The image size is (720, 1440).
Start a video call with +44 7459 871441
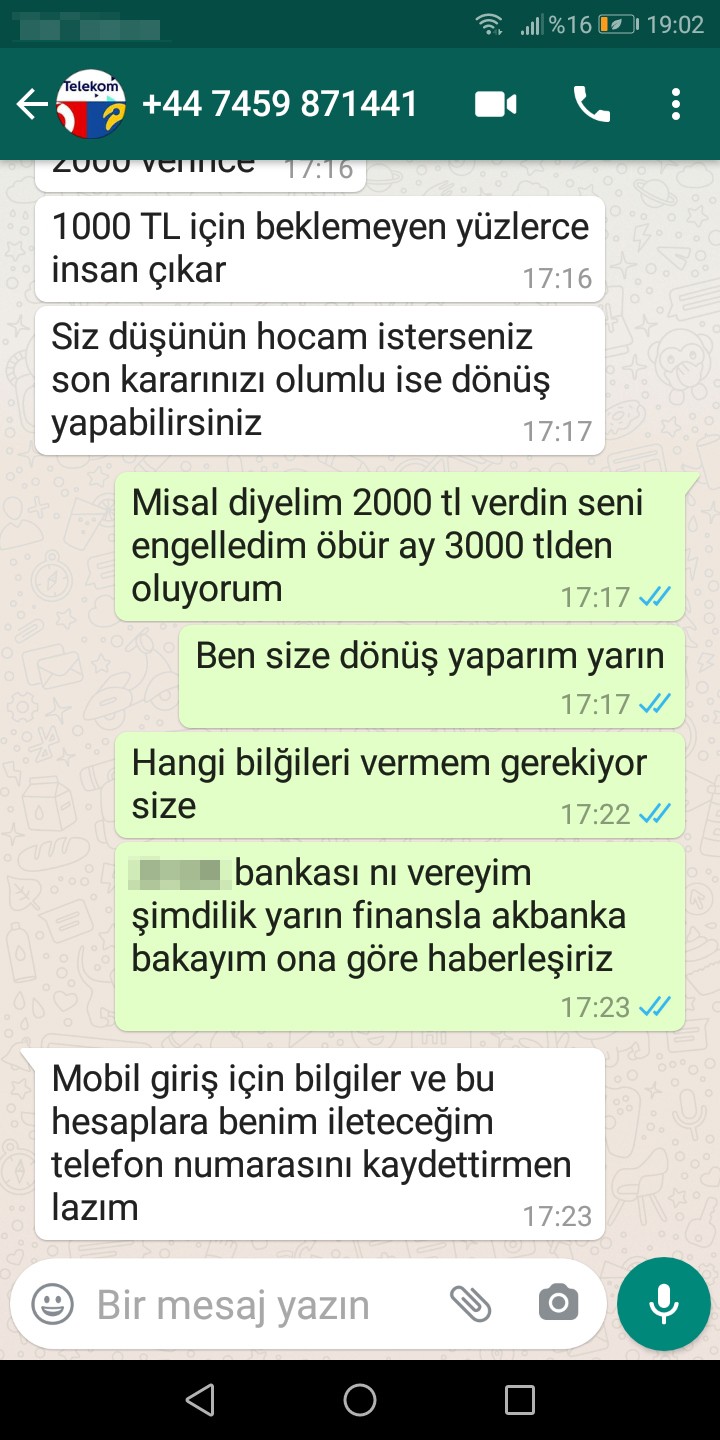click(496, 104)
